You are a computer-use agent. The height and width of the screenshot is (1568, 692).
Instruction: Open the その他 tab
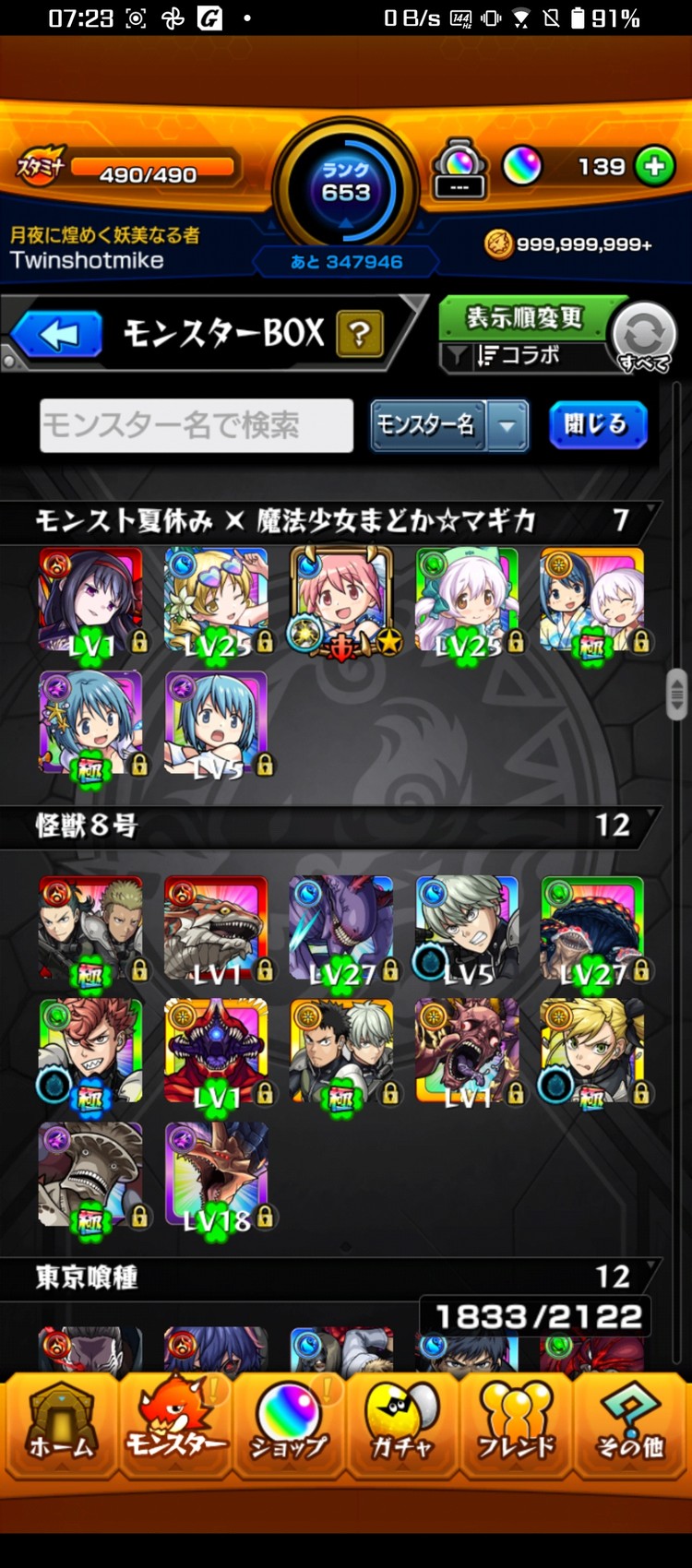coord(630,1424)
